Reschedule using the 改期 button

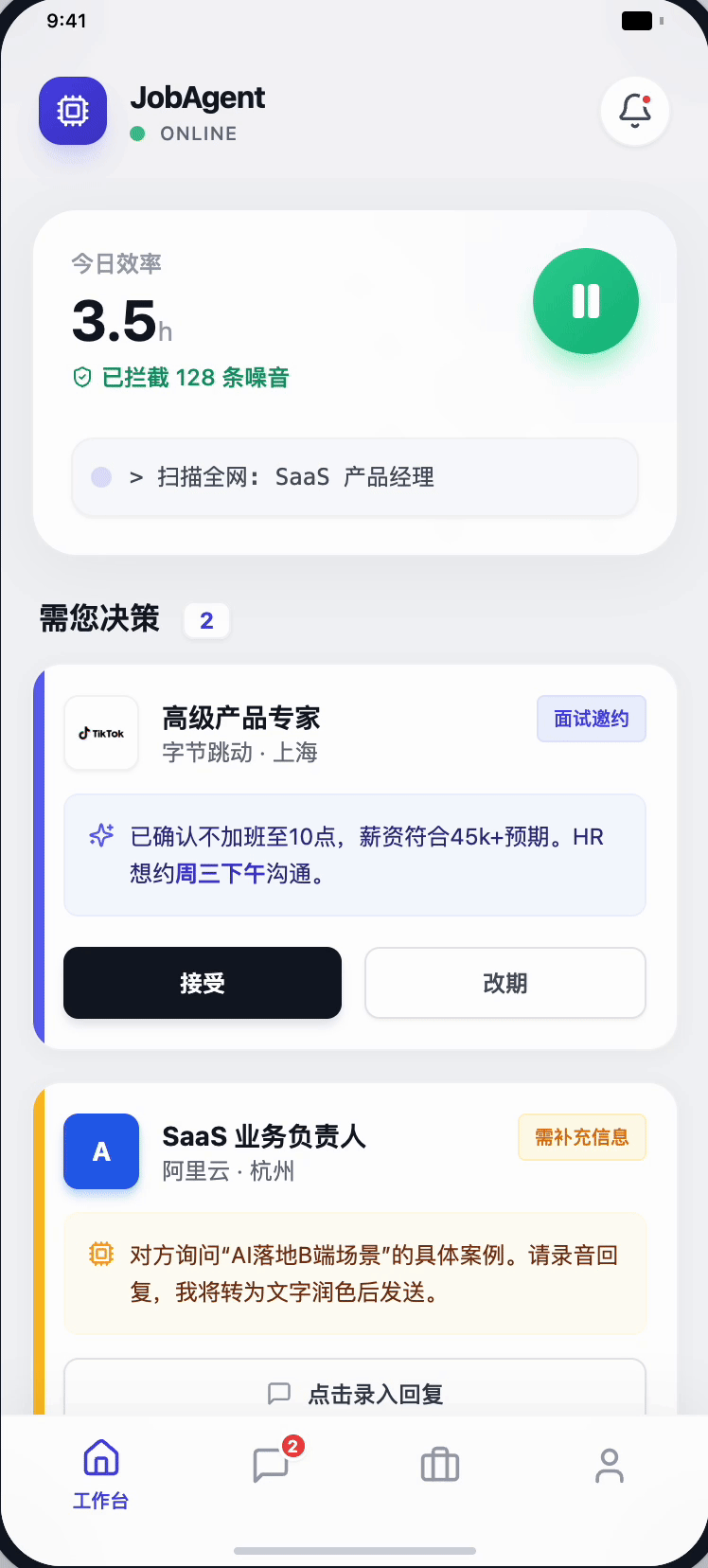click(x=504, y=983)
